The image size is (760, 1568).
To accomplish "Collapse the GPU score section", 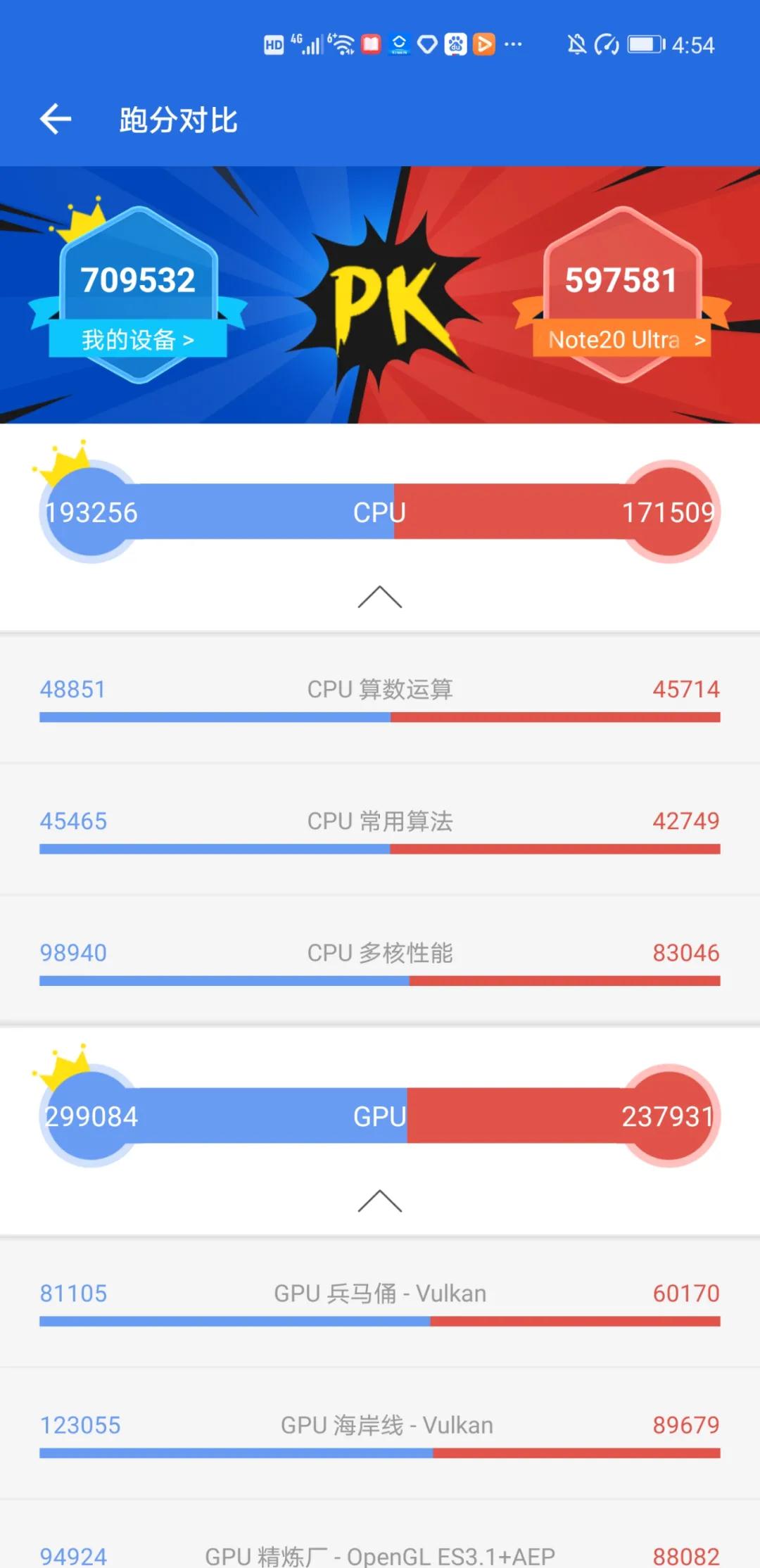I will point(379,1201).
